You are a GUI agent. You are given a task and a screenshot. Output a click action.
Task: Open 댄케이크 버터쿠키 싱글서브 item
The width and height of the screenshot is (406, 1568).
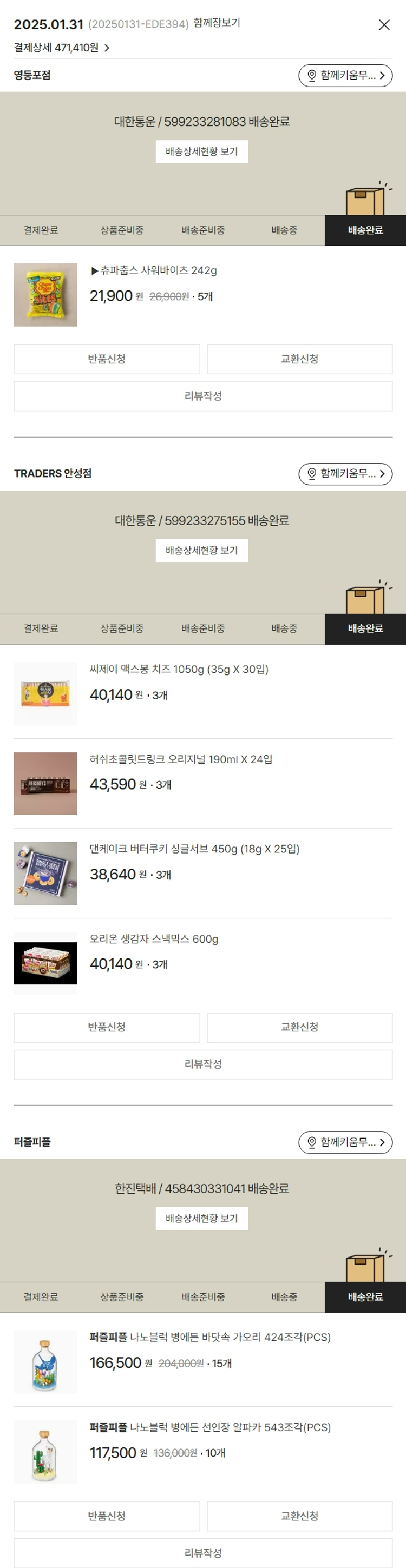[x=194, y=849]
